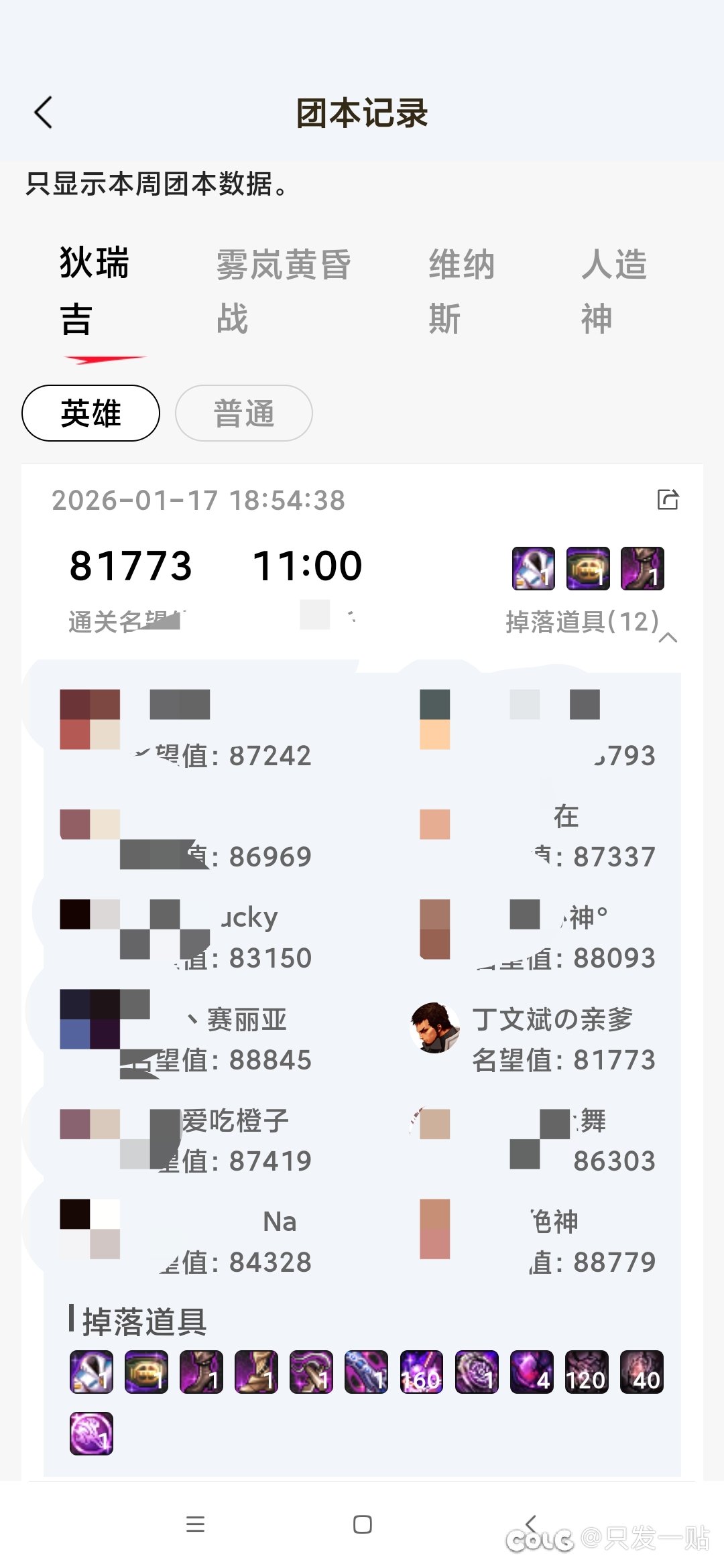This screenshot has height=1568, width=724.
Task: Select the 狄瑞吉 raid tab
Action: pos(94,291)
